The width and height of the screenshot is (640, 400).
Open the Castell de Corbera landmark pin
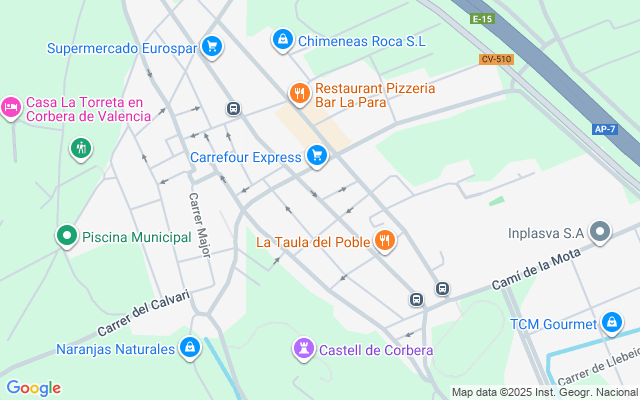(x=304, y=349)
